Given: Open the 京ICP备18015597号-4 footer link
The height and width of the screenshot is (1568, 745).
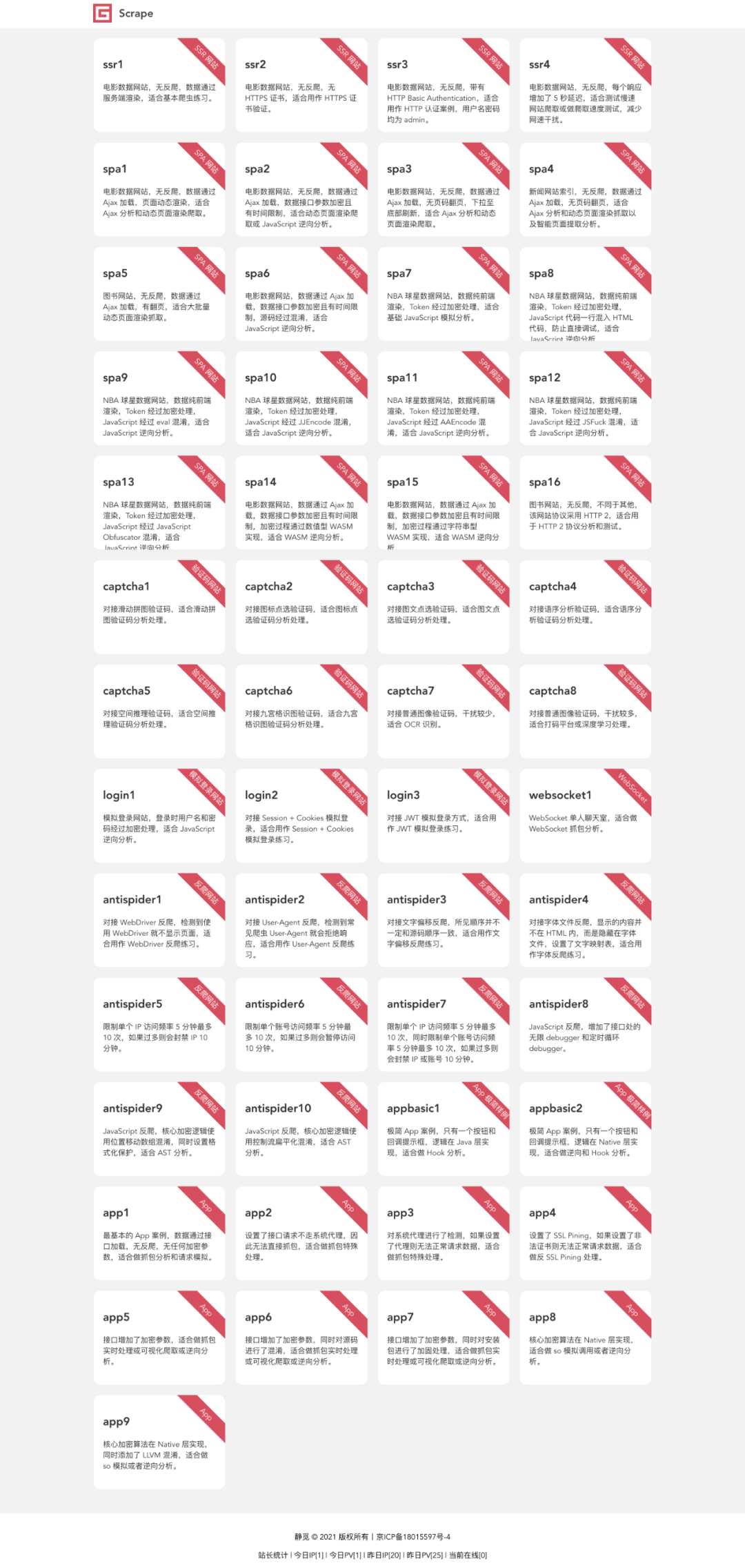Looking at the screenshot, I should pos(413,1537).
